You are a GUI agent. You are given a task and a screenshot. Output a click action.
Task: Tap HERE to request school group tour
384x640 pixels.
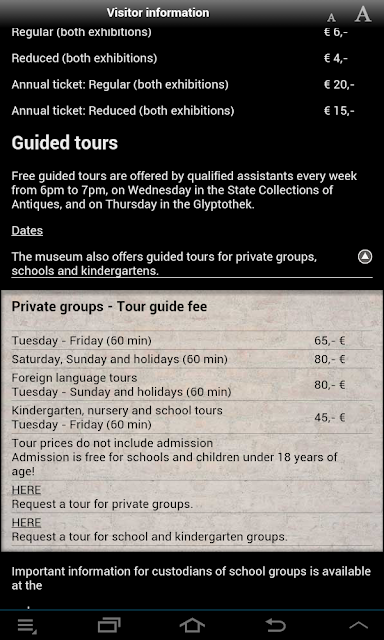click(26, 523)
